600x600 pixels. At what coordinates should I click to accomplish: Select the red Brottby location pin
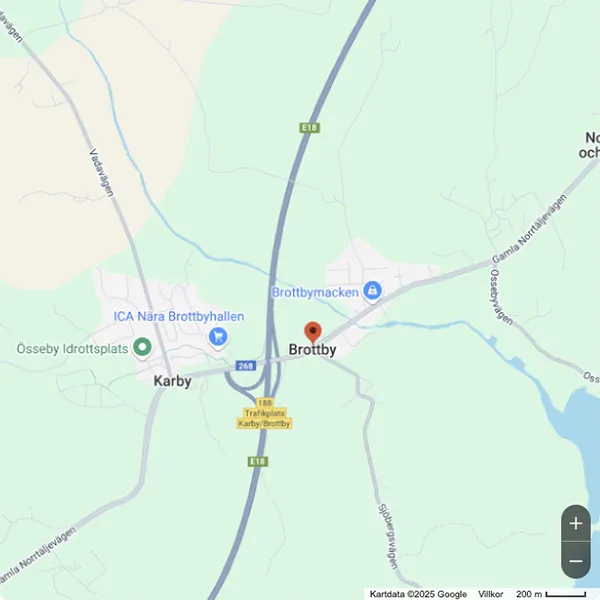(x=312, y=332)
